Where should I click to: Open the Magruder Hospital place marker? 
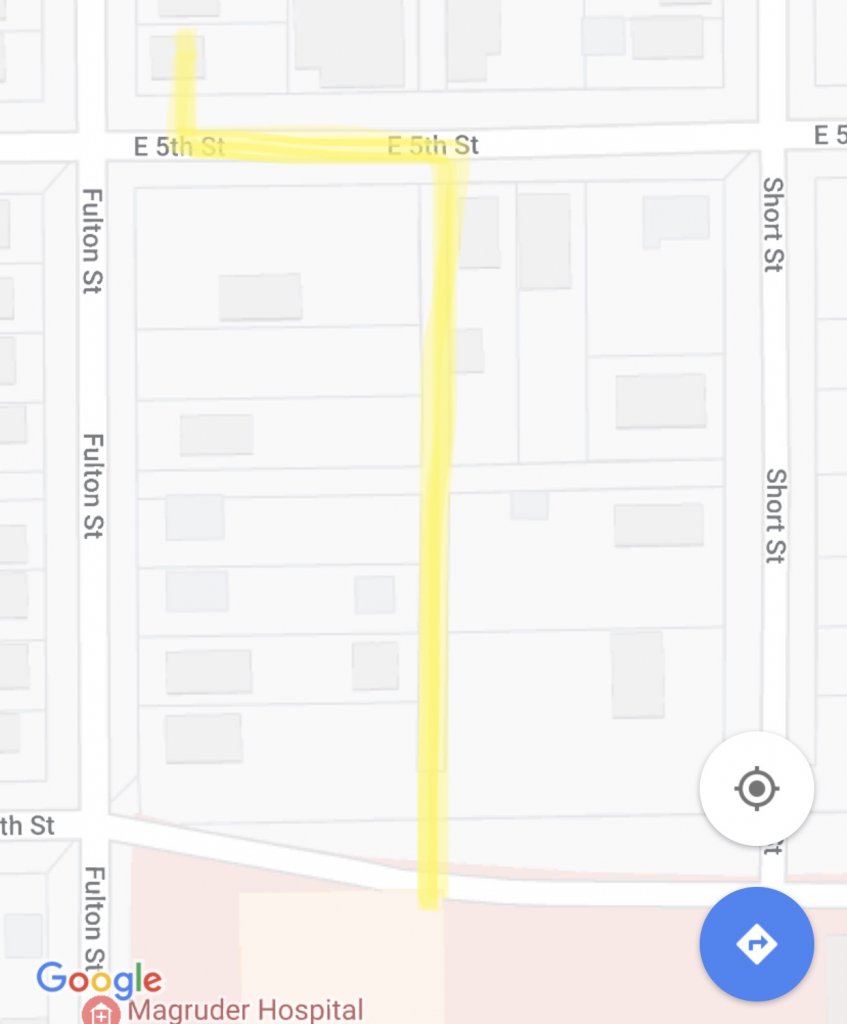(102, 1012)
